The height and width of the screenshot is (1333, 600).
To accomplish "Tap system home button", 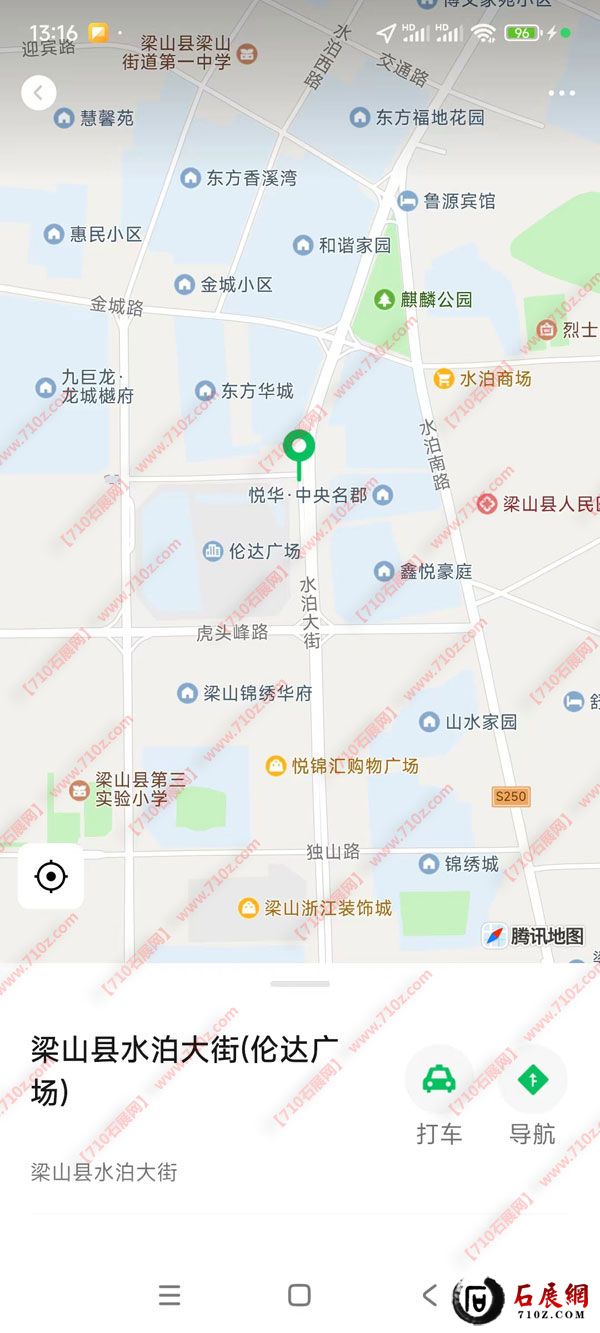I will tap(299, 1295).
